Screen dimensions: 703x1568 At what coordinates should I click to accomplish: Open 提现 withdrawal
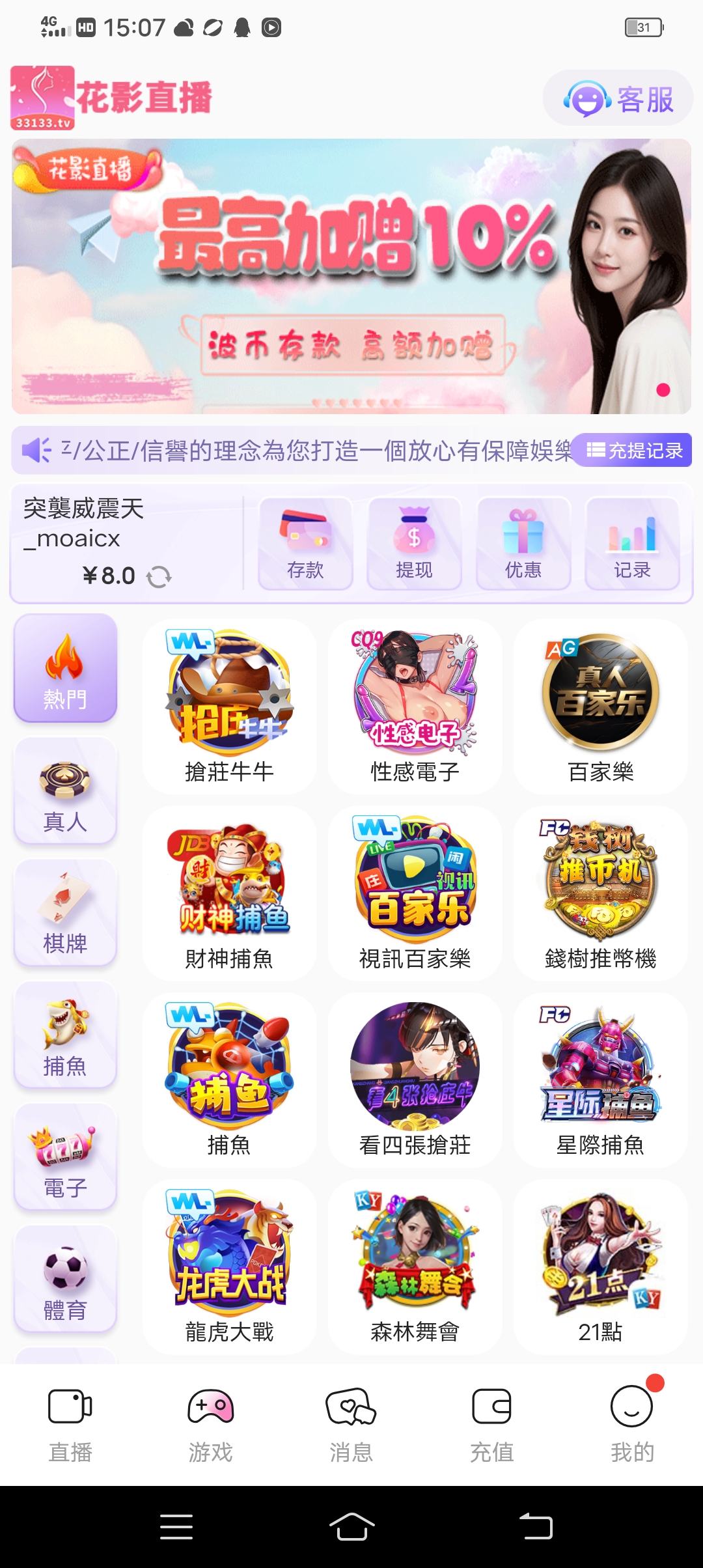click(x=414, y=544)
